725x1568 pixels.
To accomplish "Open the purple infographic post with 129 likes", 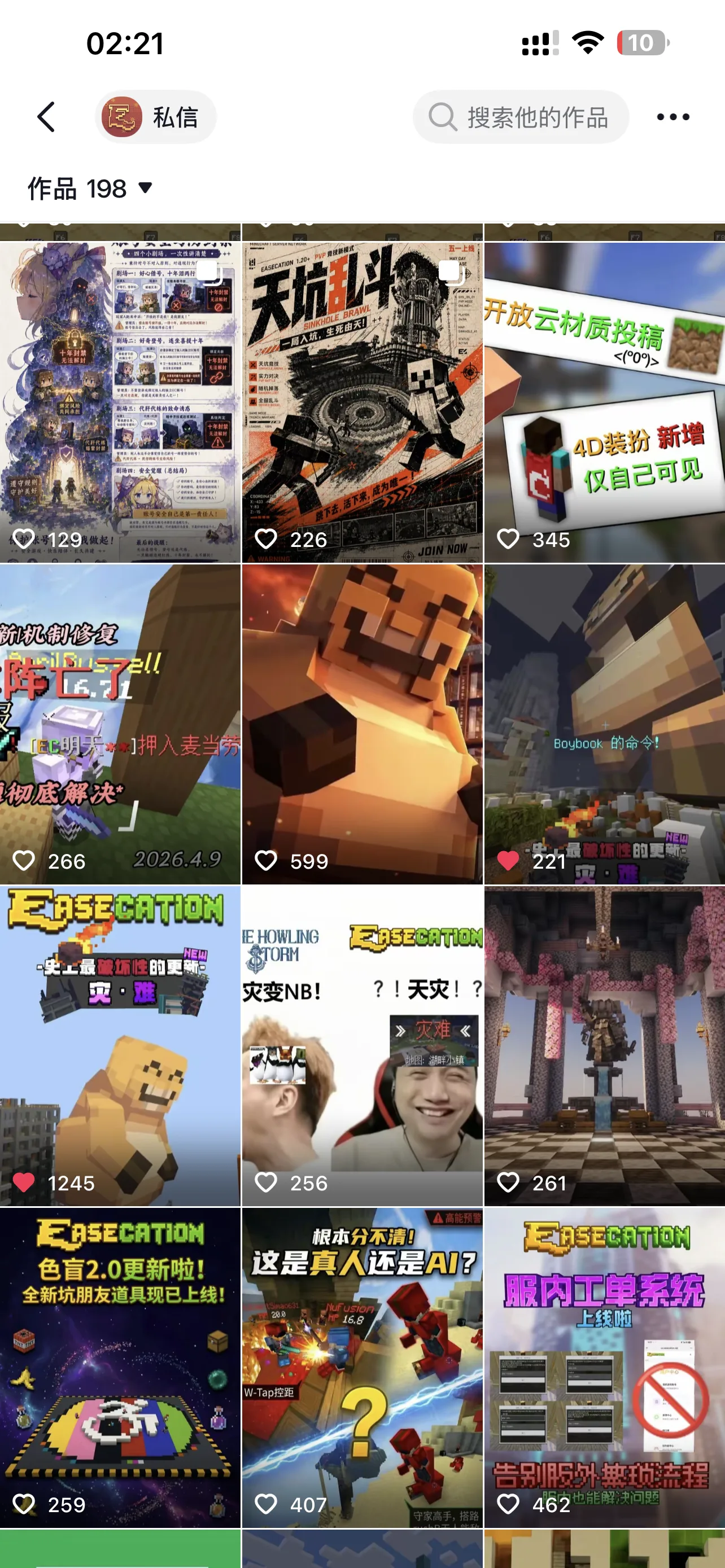I will point(120,402).
